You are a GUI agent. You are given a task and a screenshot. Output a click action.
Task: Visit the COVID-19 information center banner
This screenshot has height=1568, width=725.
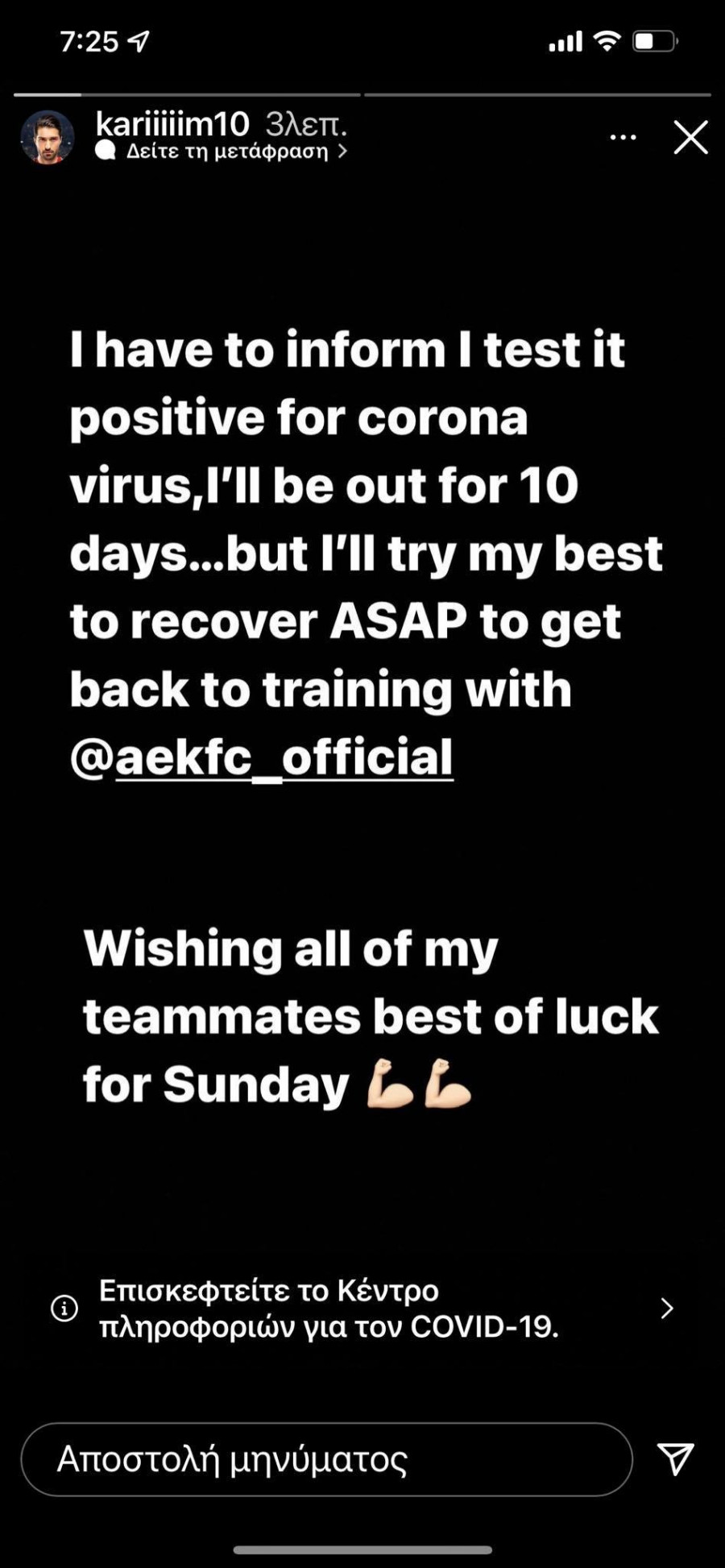pyautogui.click(x=362, y=1309)
